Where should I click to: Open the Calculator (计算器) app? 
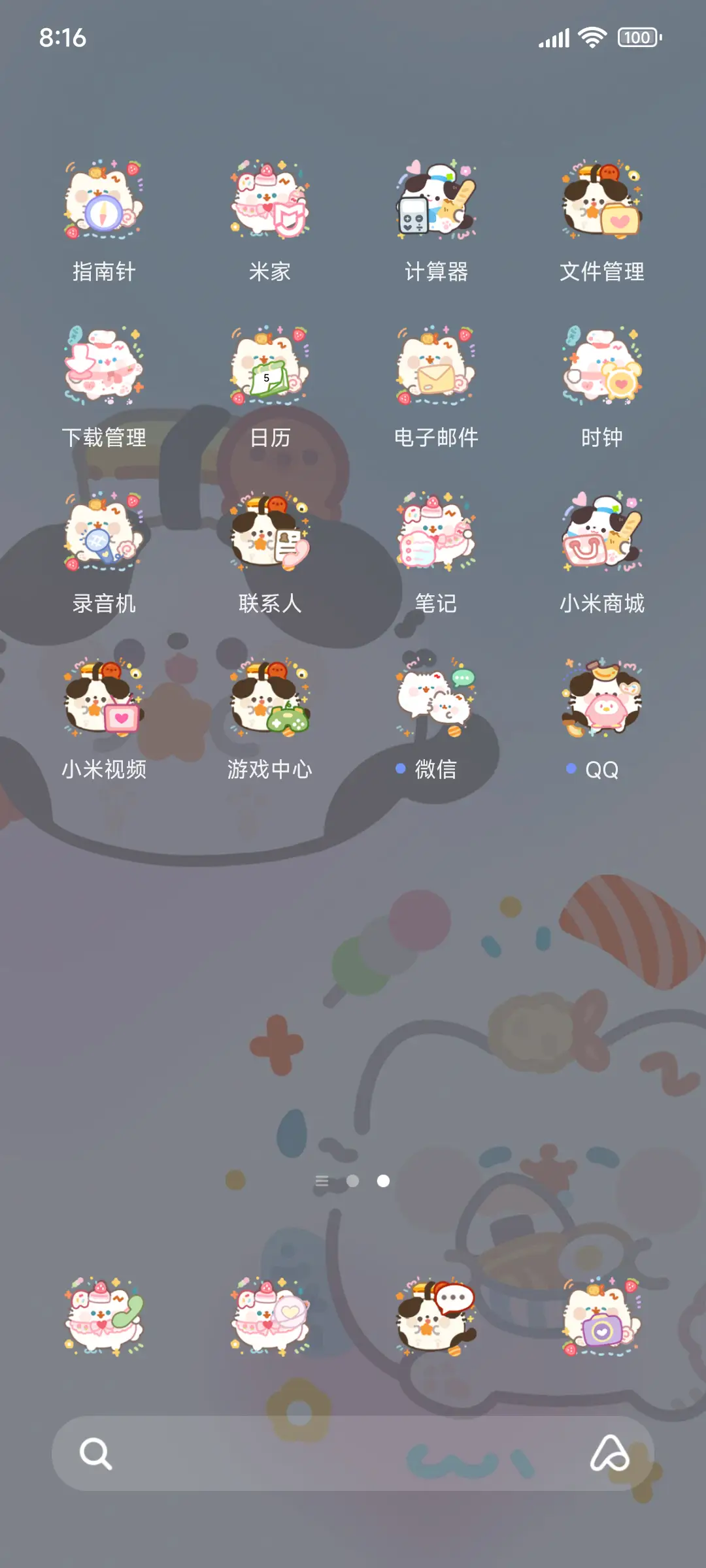[435, 199]
